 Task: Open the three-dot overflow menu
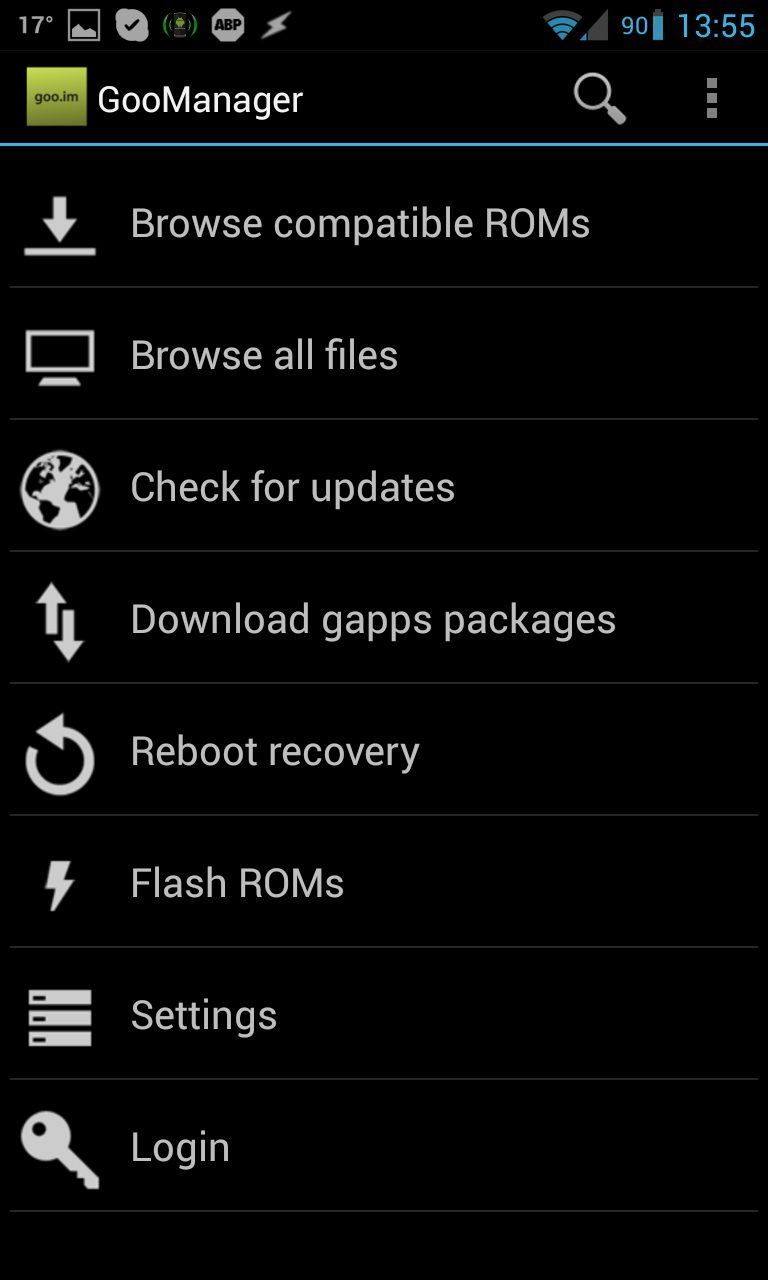pyautogui.click(x=711, y=99)
